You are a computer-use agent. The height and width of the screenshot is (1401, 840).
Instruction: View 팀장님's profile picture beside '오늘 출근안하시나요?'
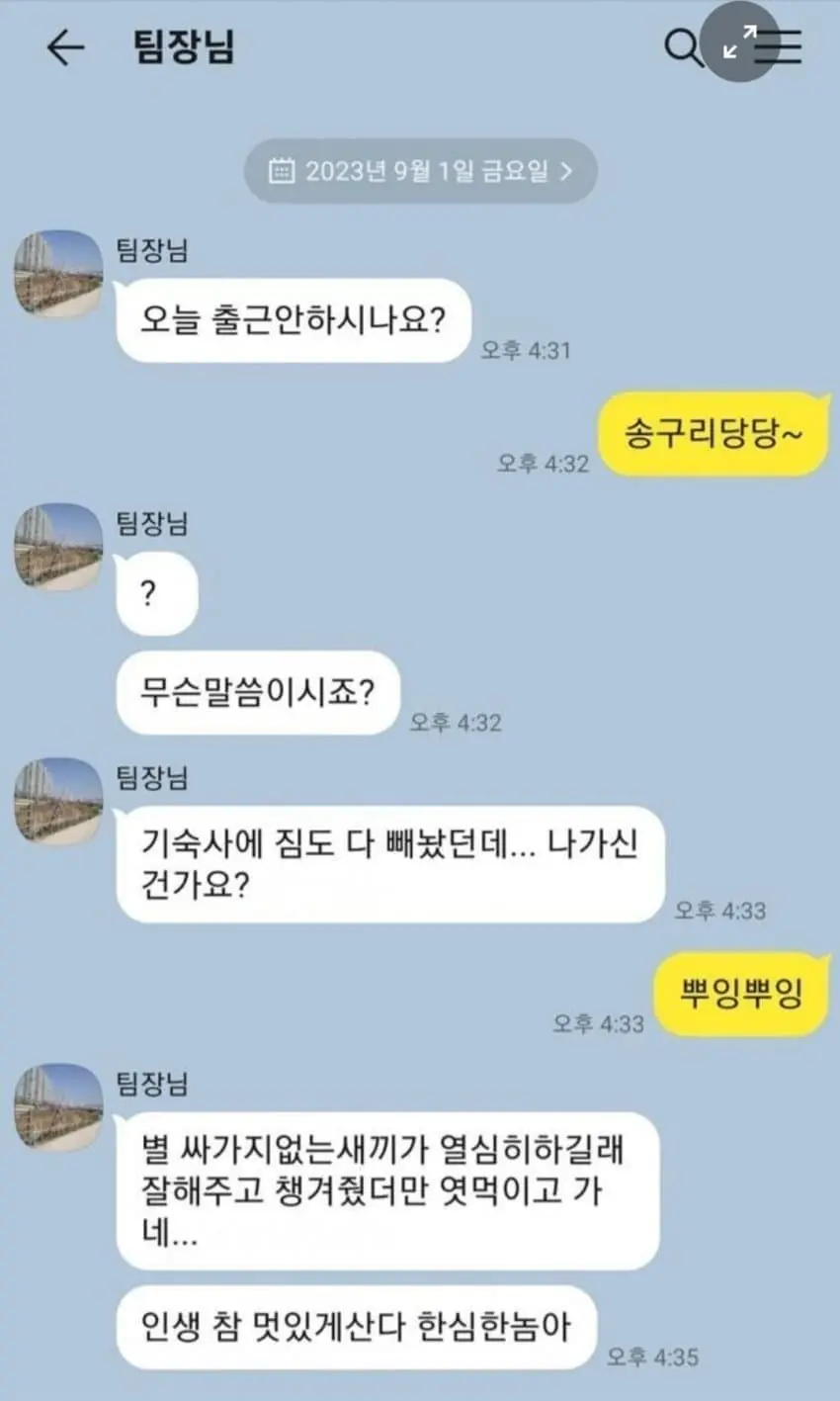click(58, 274)
